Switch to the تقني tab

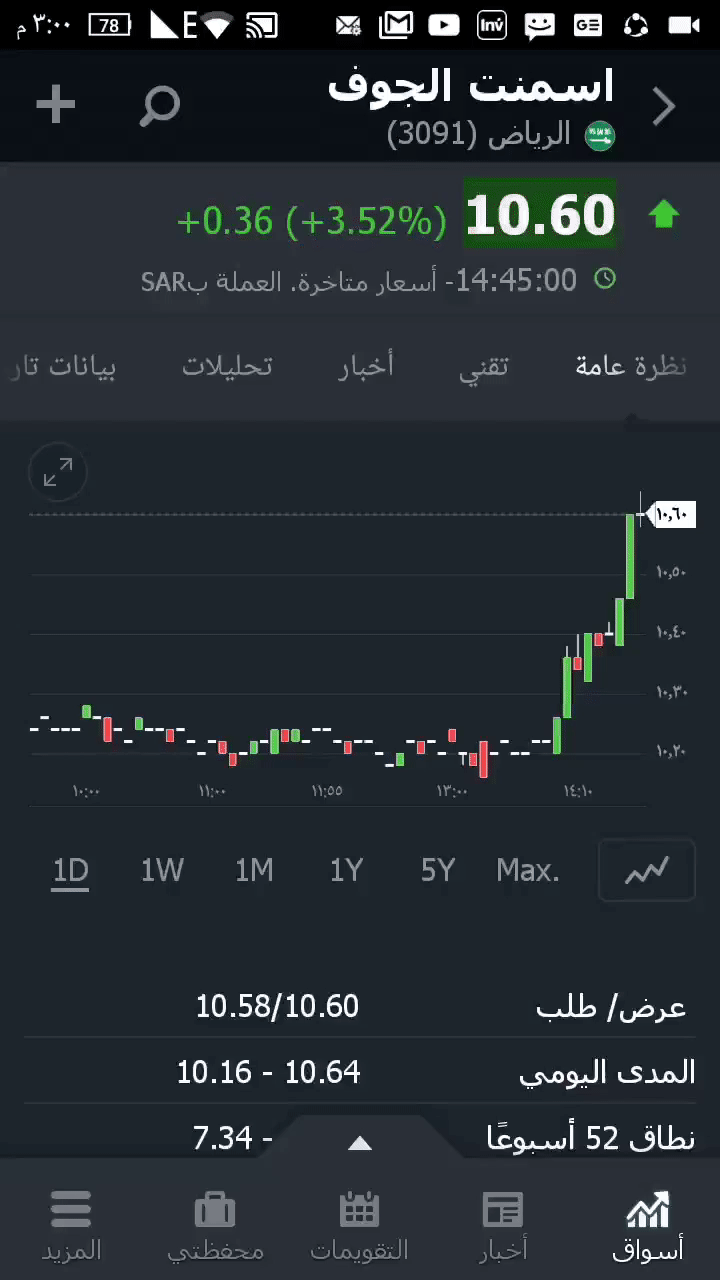(x=484, y=366)
